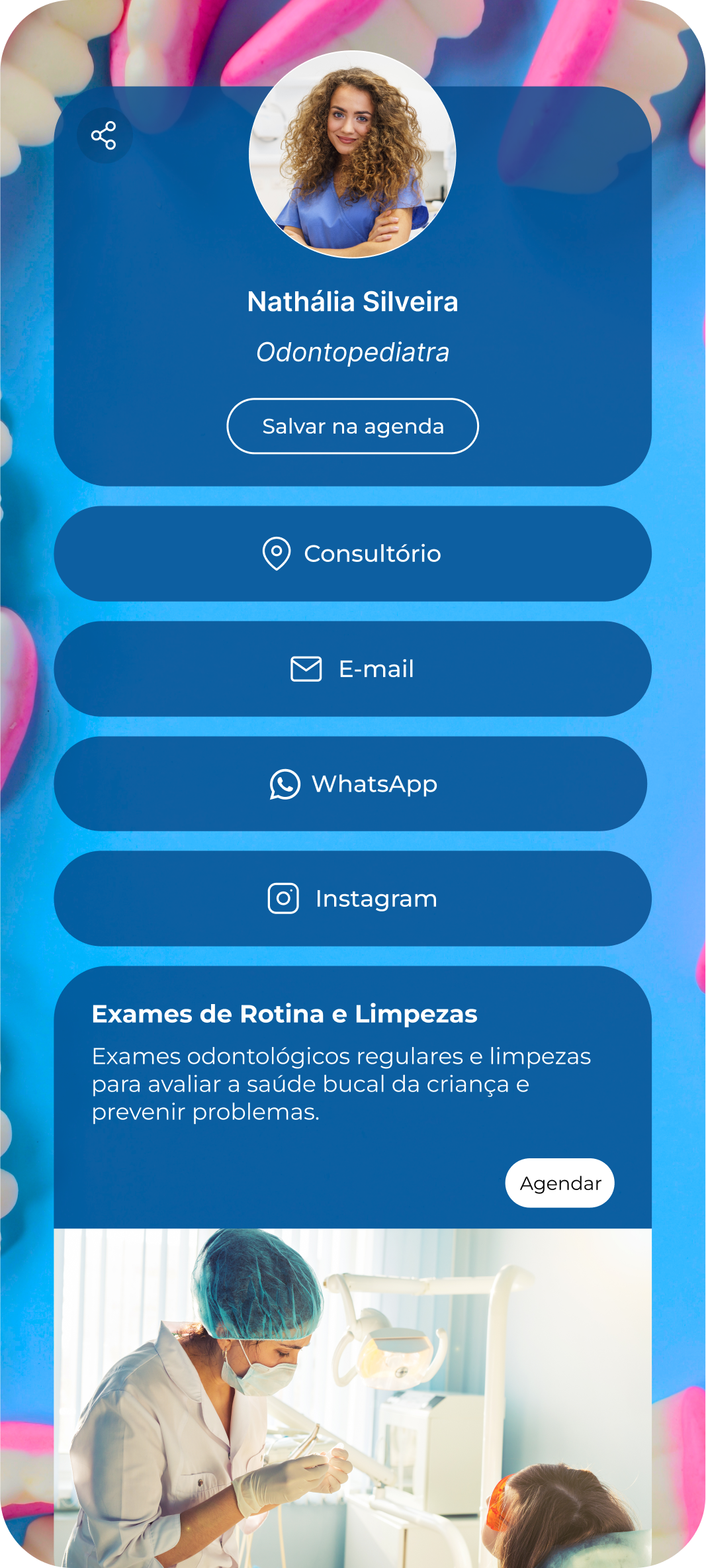This screenshot has width=706, height=1568.
Task: Tap Salvar na agenda button
Action: point(353,426)
